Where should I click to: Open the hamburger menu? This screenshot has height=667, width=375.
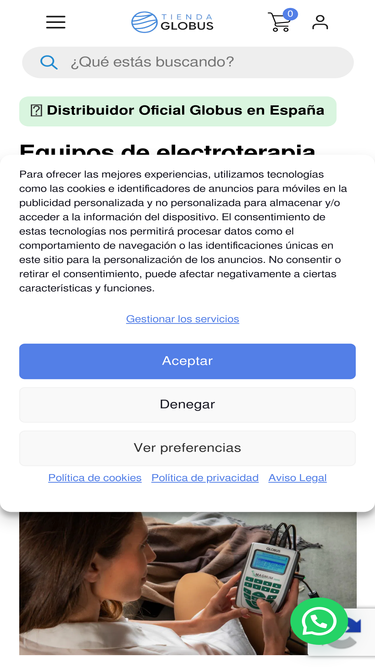(56, 22)
